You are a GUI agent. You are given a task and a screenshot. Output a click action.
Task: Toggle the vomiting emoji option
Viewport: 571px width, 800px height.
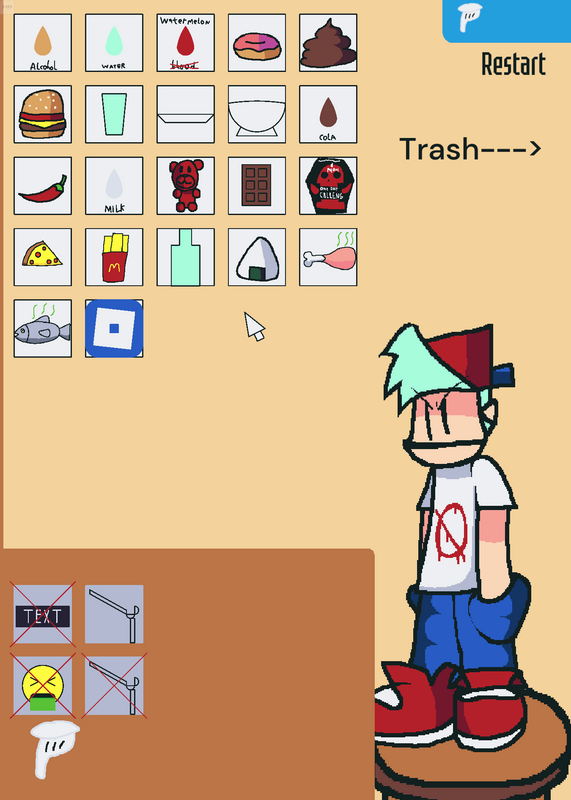[x=43, y=686]
